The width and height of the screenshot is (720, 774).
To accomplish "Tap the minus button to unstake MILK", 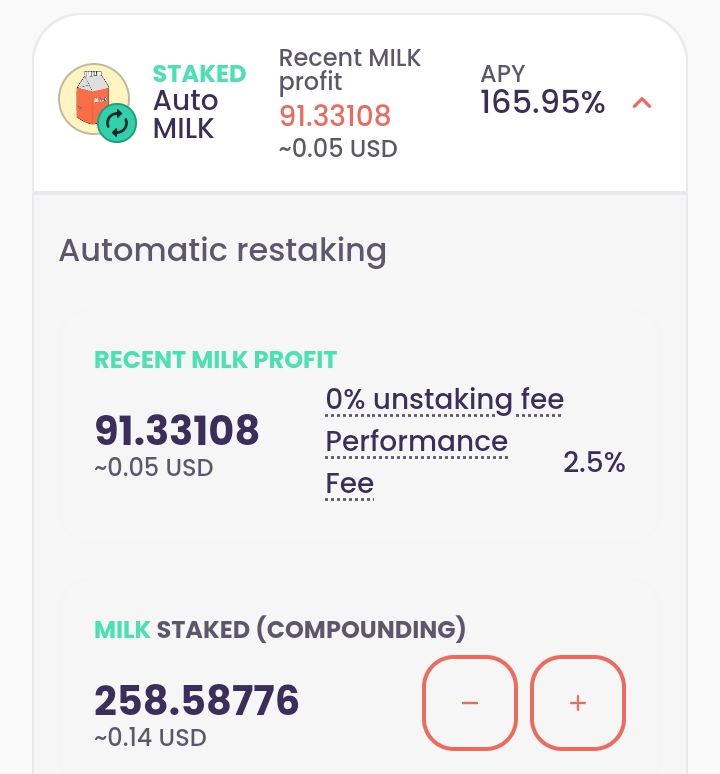I will [470, 702].
